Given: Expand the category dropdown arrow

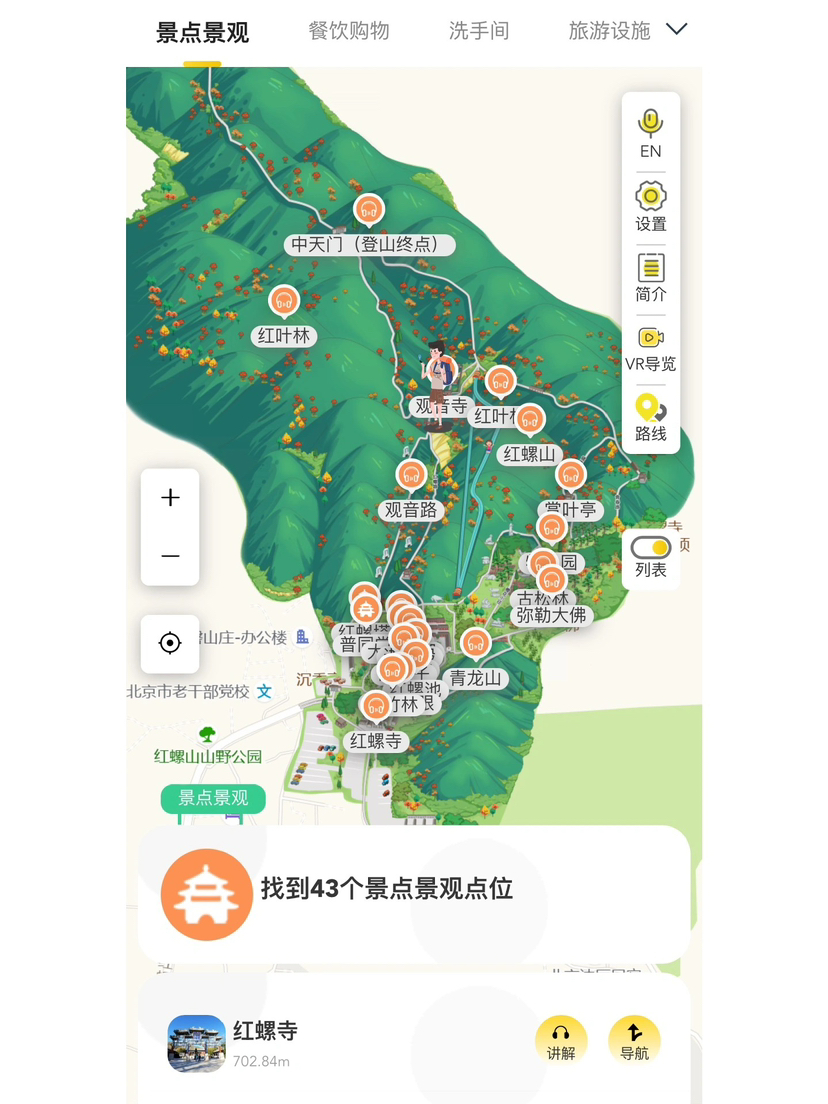Looking at the screenshot, I should (677, 29).
